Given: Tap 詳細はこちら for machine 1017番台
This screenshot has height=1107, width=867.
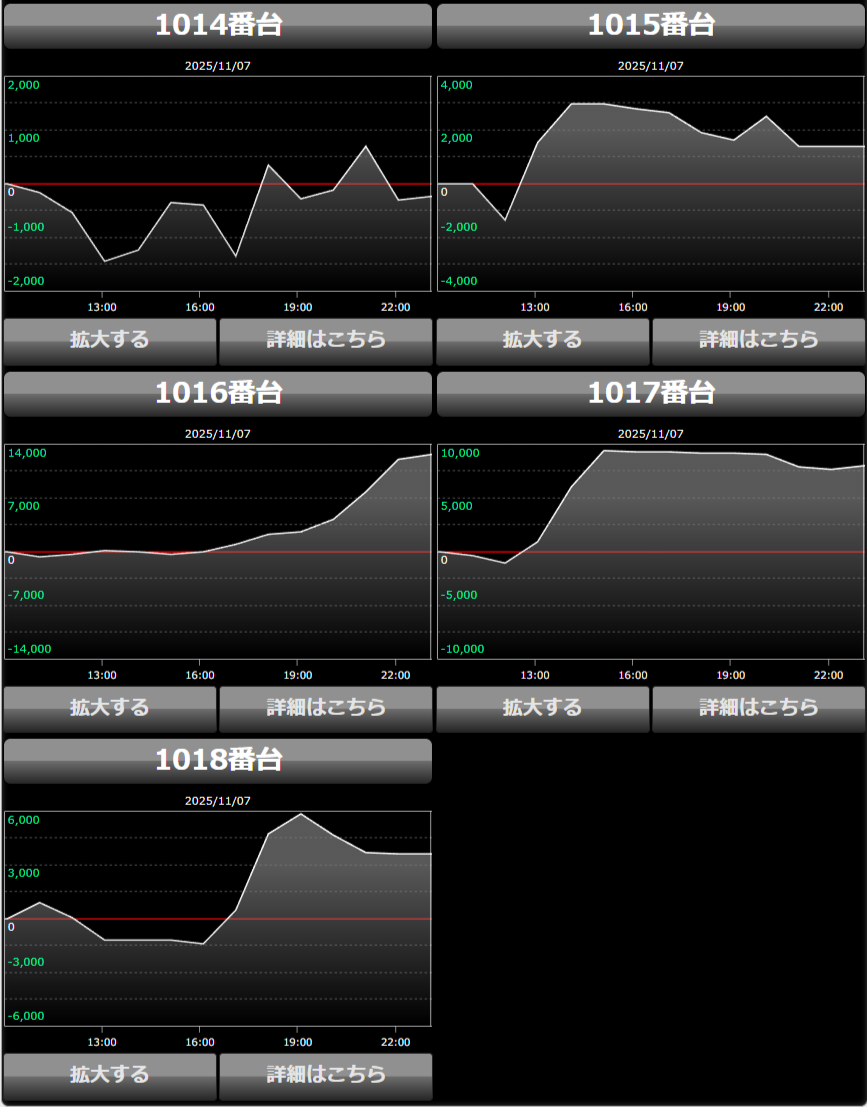Looking at the screenshot, I should click(x=759, y=709).
